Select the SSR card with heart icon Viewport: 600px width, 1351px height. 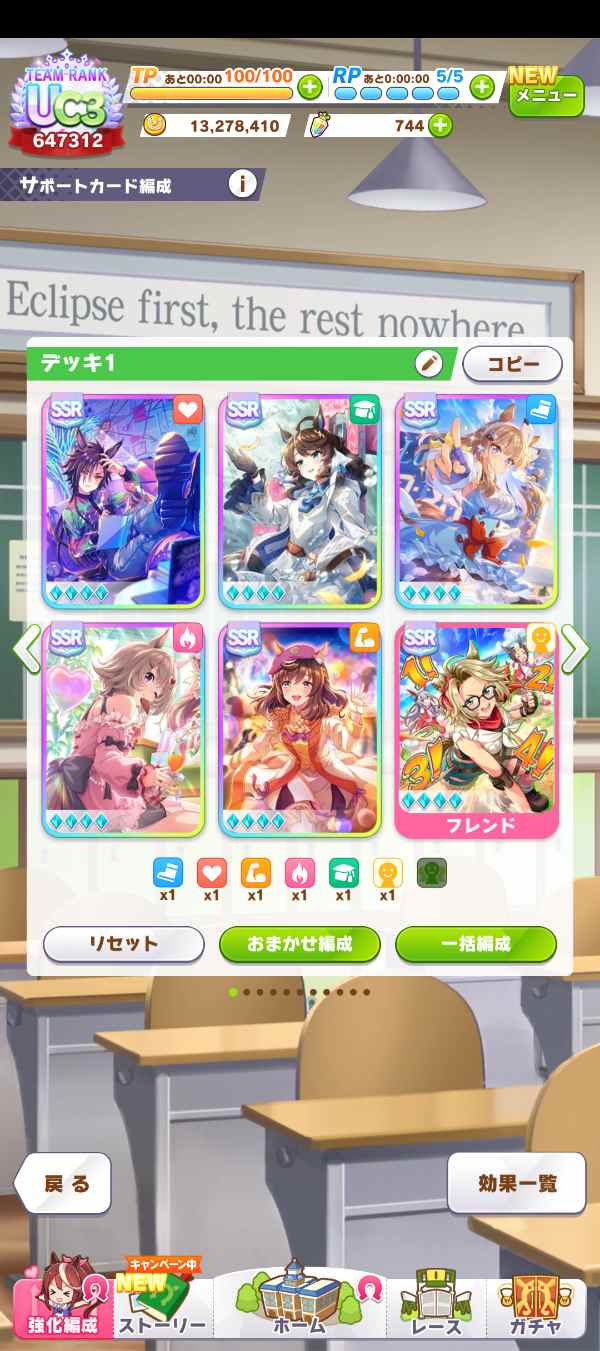[124, 501]
